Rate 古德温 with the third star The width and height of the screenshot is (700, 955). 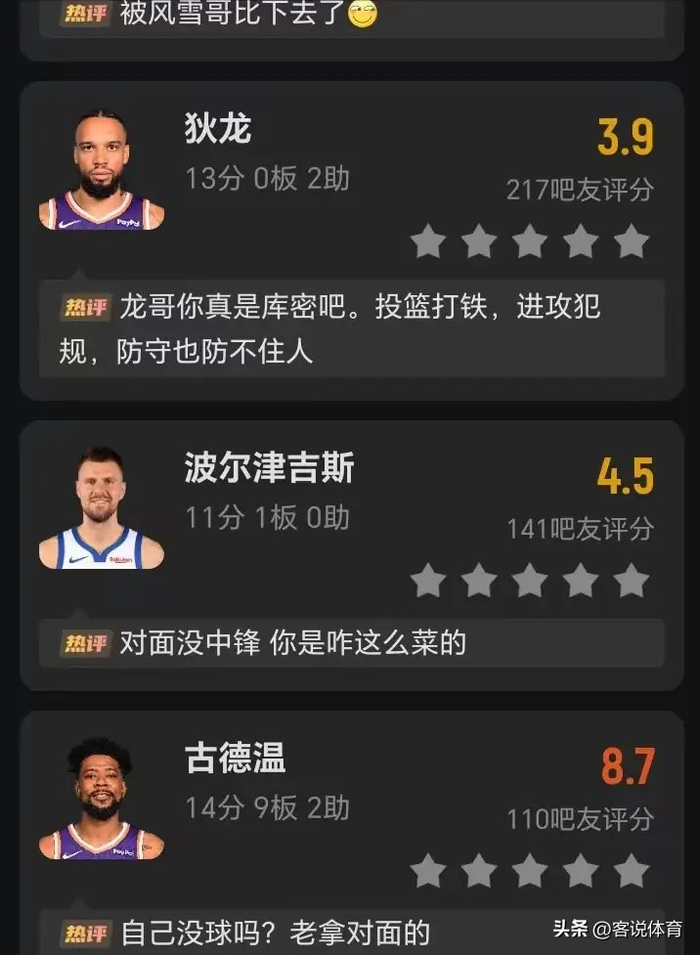point(529,870)
